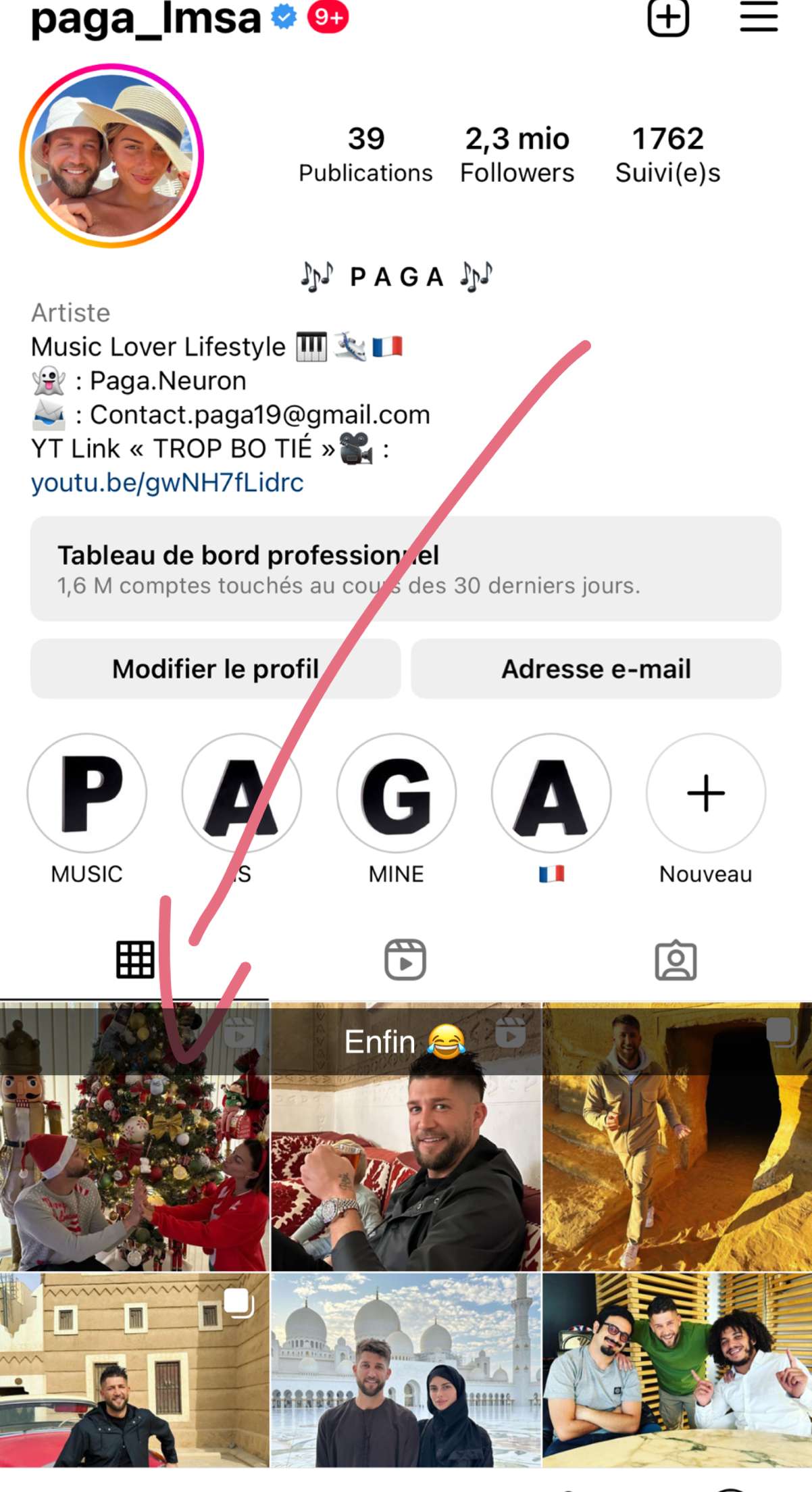Open the white mosque photo post
Image resolution: width=812 pixels, height=1492 pixels.
[x=406, y=1370]
